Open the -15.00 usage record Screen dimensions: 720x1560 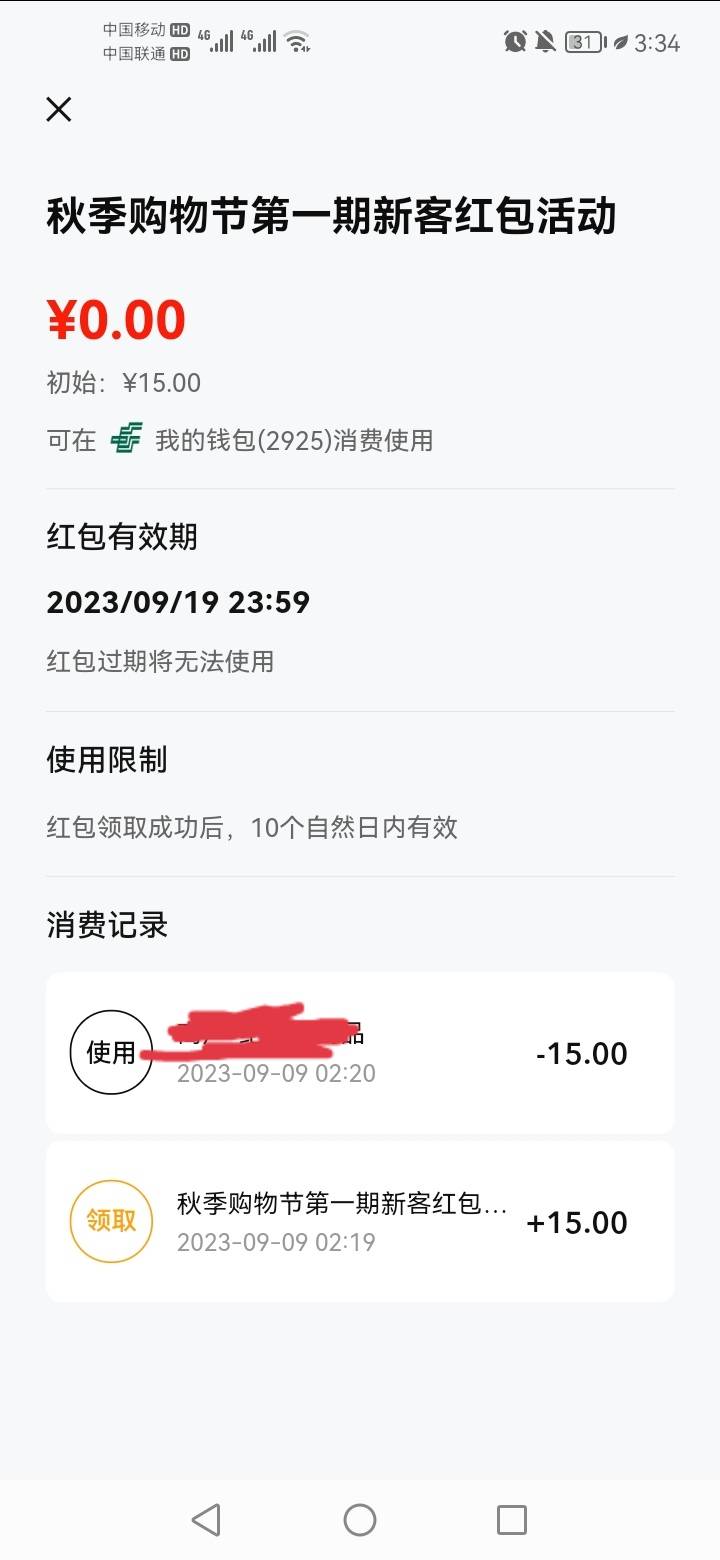pos(360,1052)
